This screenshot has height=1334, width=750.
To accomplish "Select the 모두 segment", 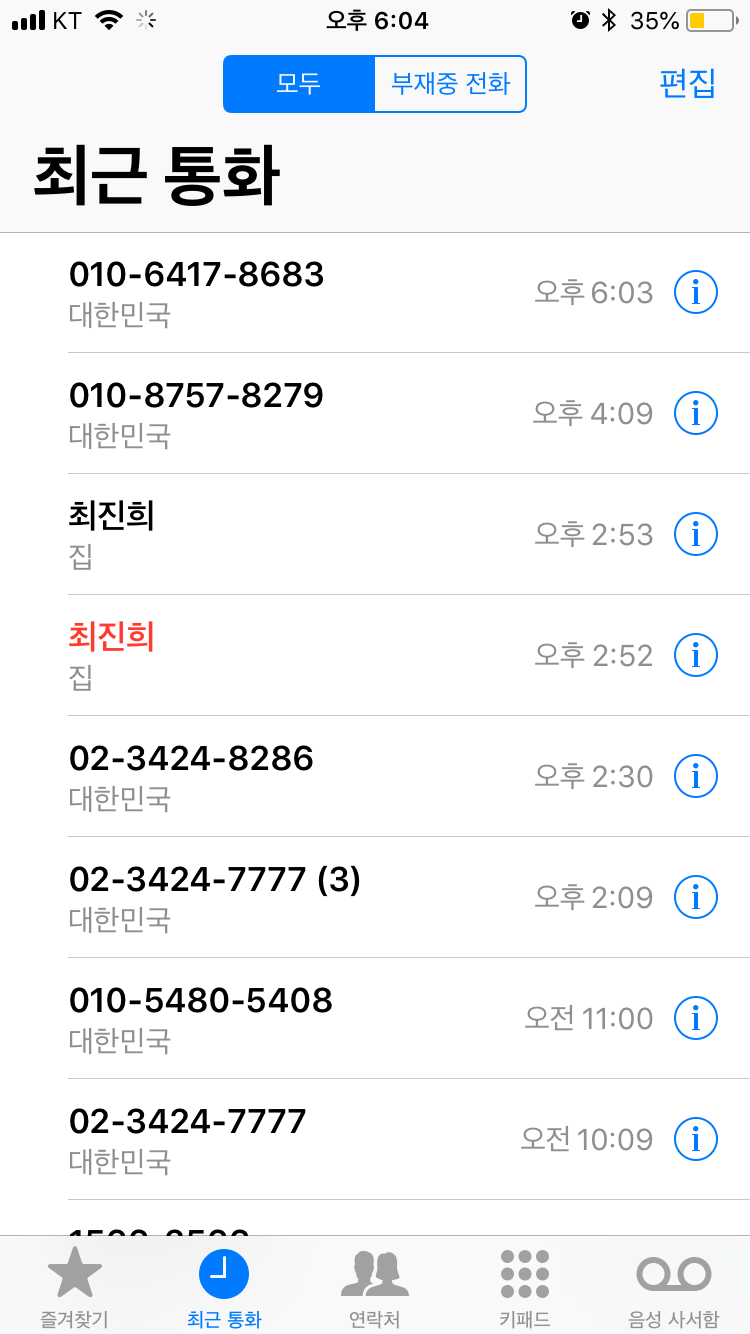I will [299, 84].
